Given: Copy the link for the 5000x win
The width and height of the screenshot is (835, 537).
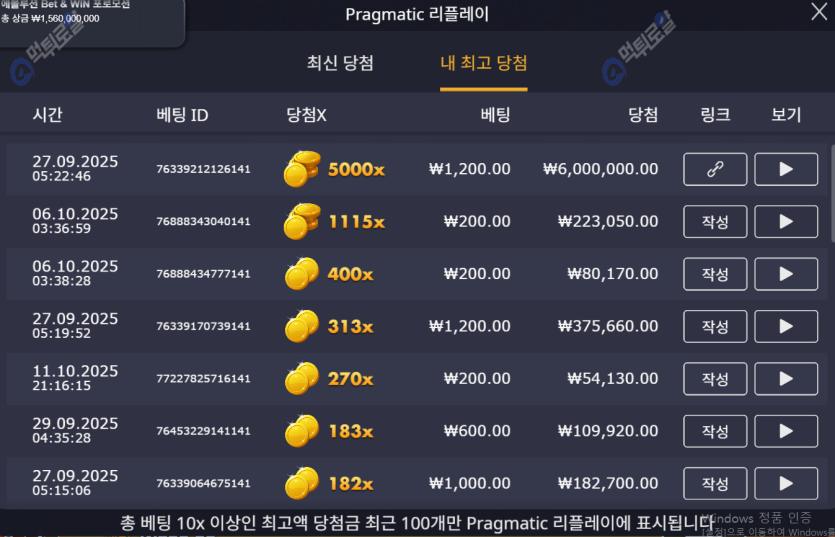Looking at the screenshot, I should [715, 169].
